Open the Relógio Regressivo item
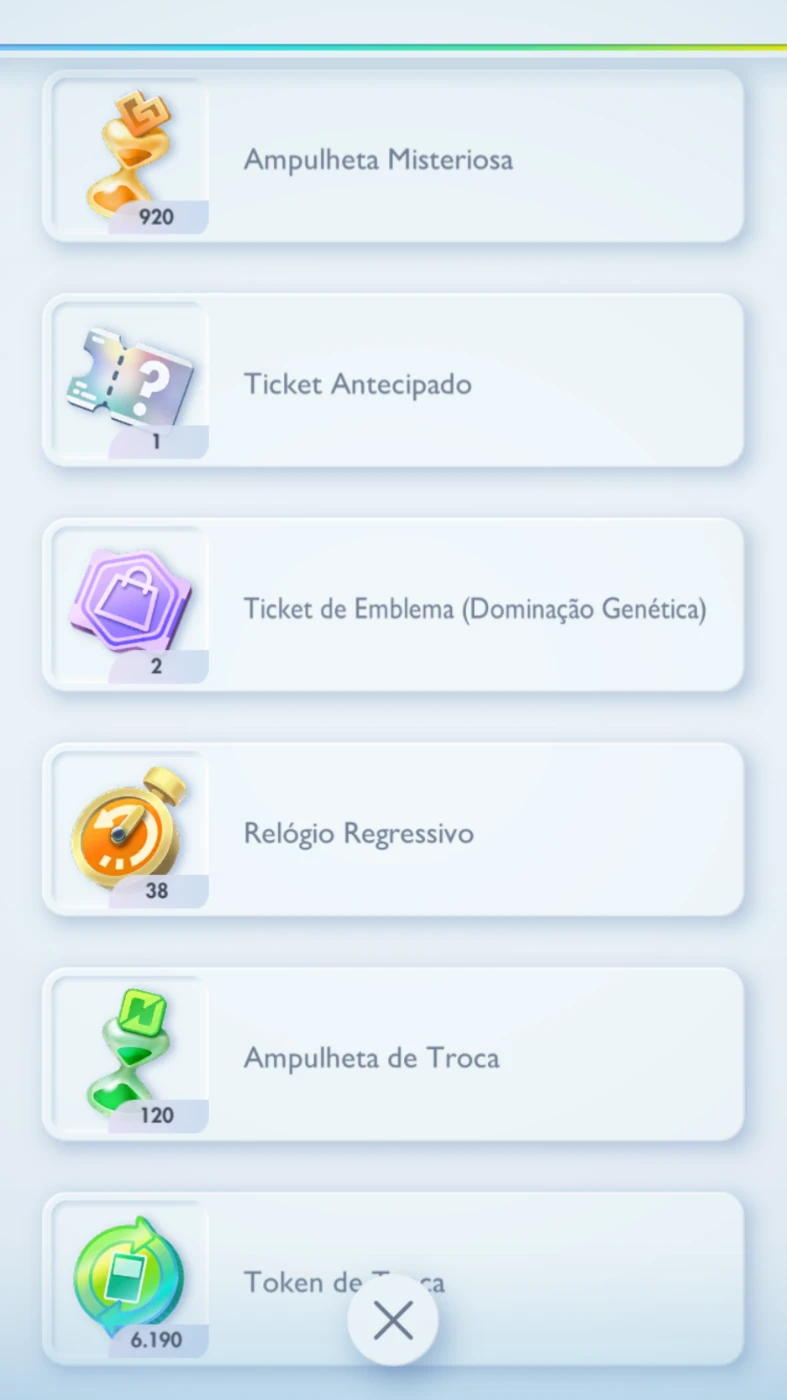This screenshot has height=1400, width=787. coord(392,831)
